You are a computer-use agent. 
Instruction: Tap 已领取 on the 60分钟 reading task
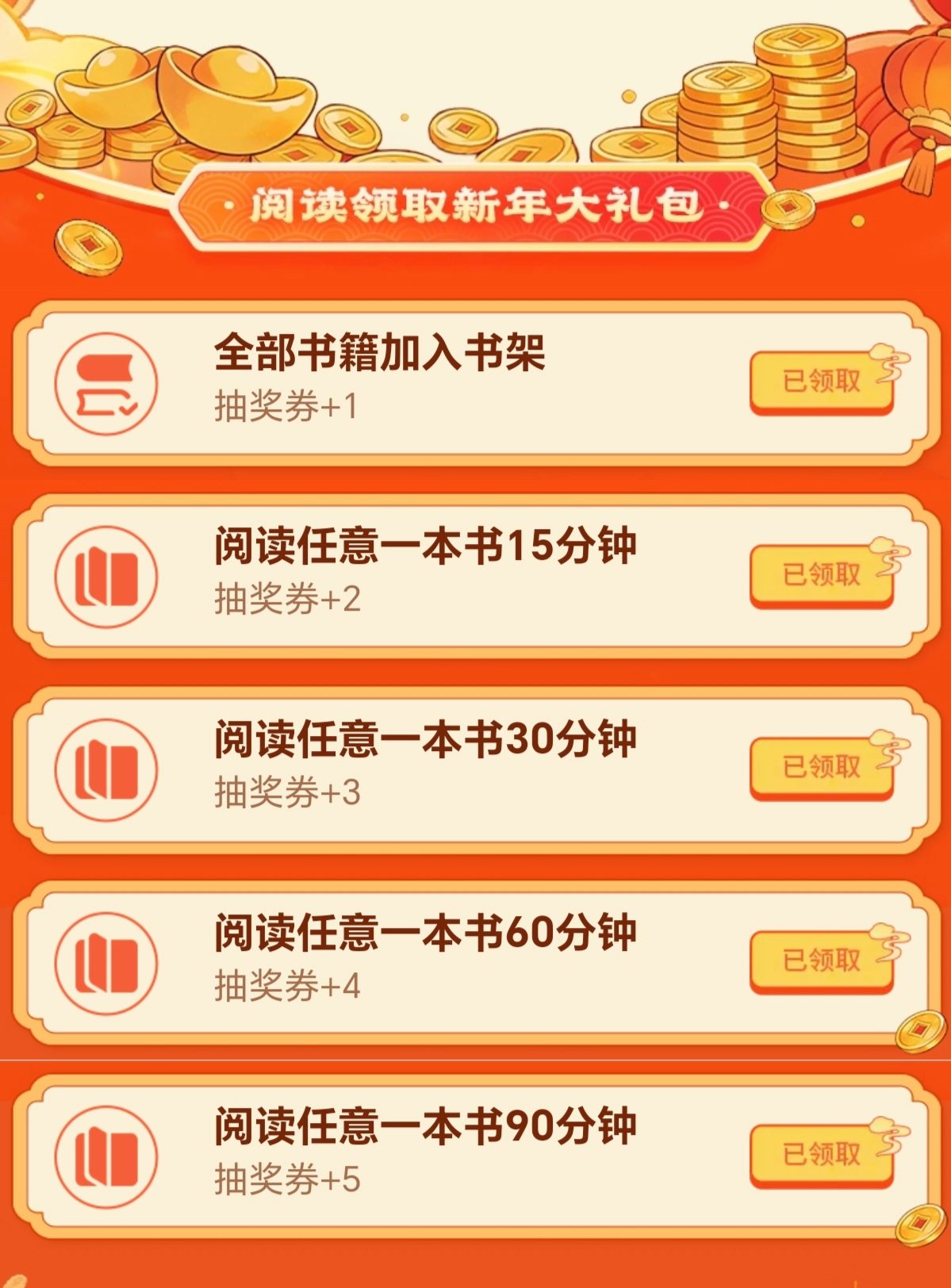(x=822, y=961)
